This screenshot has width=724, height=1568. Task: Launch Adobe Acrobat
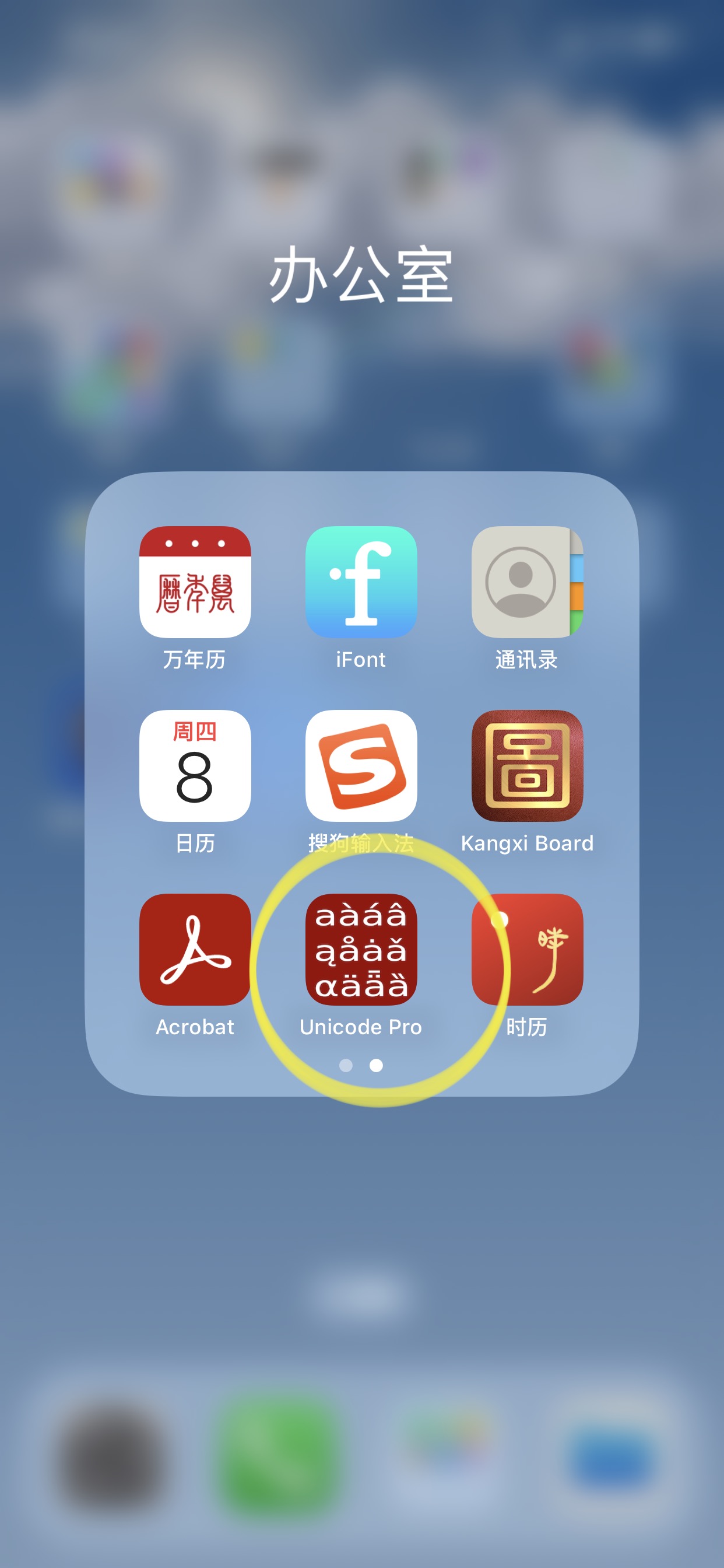click(195, 949)
